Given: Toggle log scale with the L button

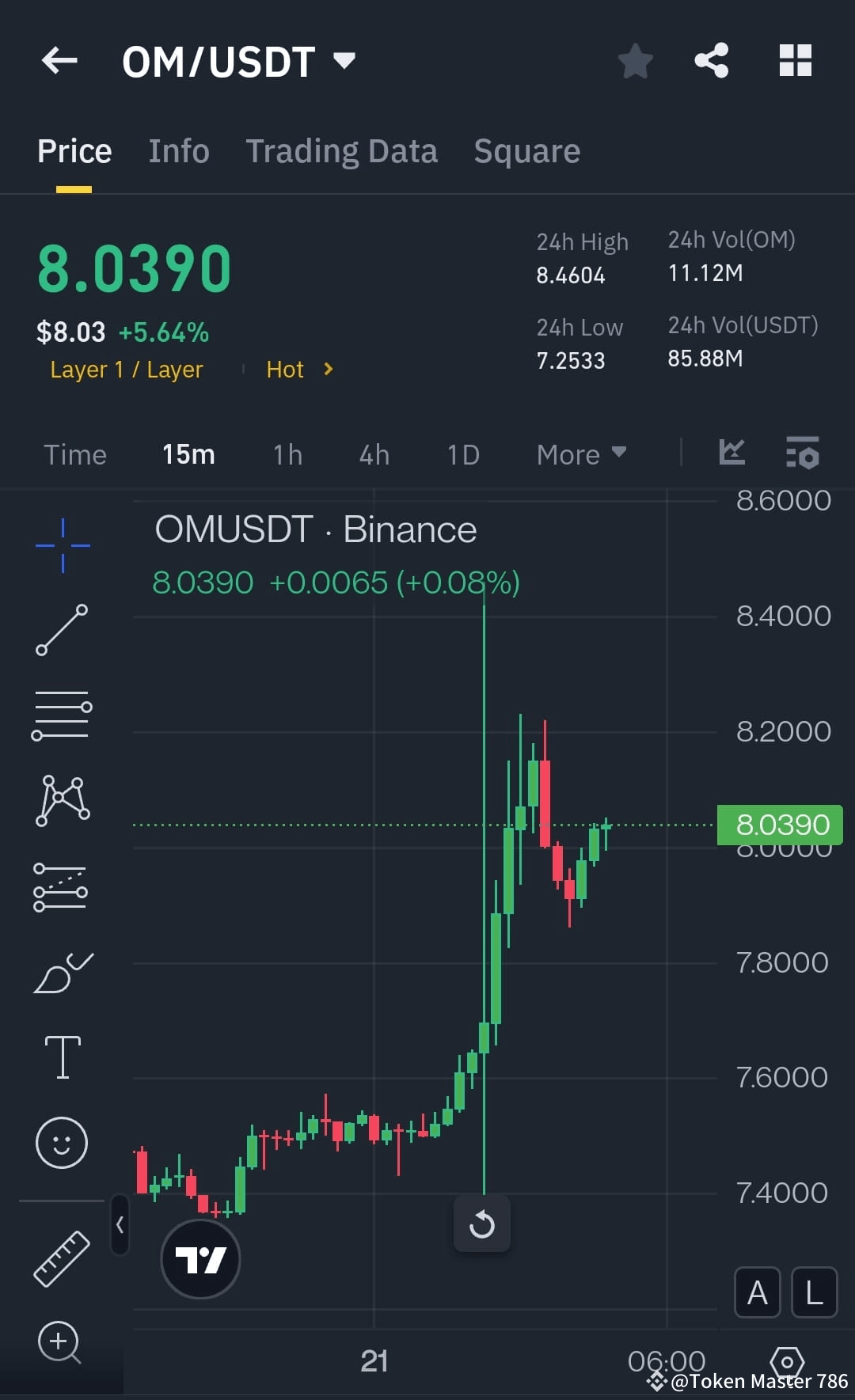Looking at the screenshot, I should 813,1292.
